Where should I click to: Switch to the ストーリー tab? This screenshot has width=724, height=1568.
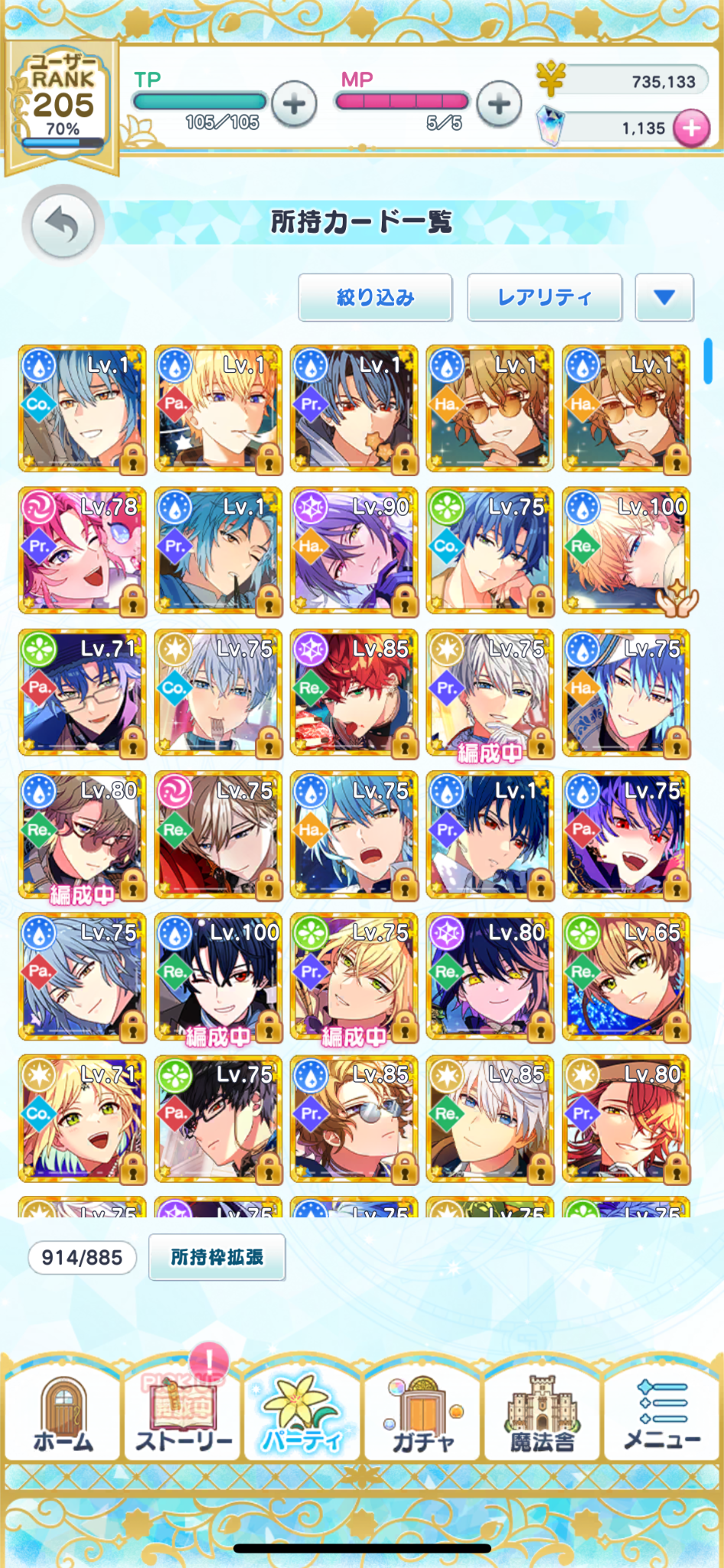183,1416
